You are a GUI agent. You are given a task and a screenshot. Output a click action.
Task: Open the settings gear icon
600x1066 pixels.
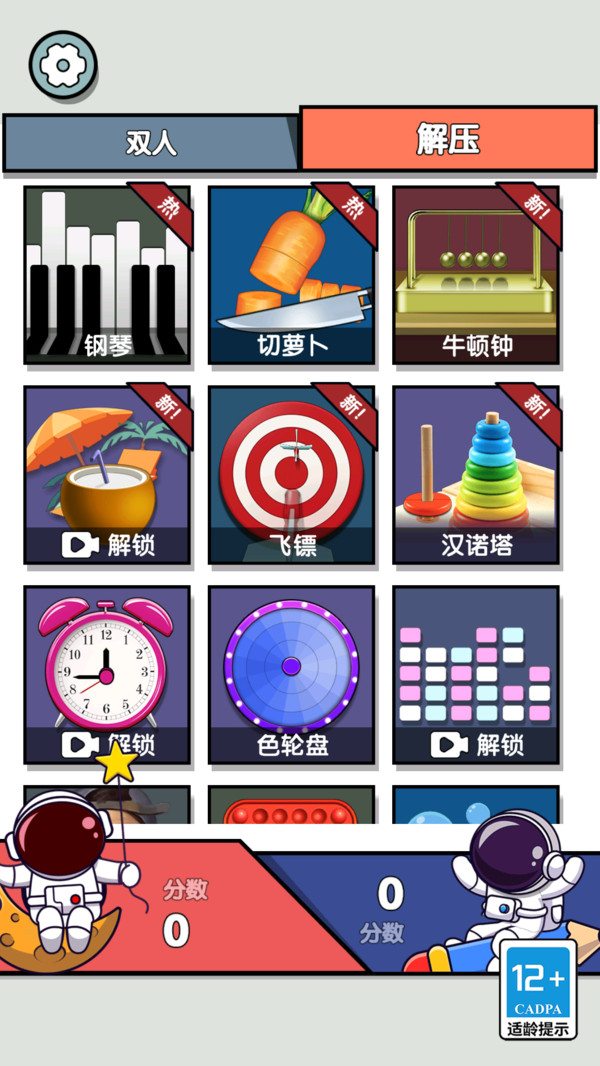coord(63,65)
